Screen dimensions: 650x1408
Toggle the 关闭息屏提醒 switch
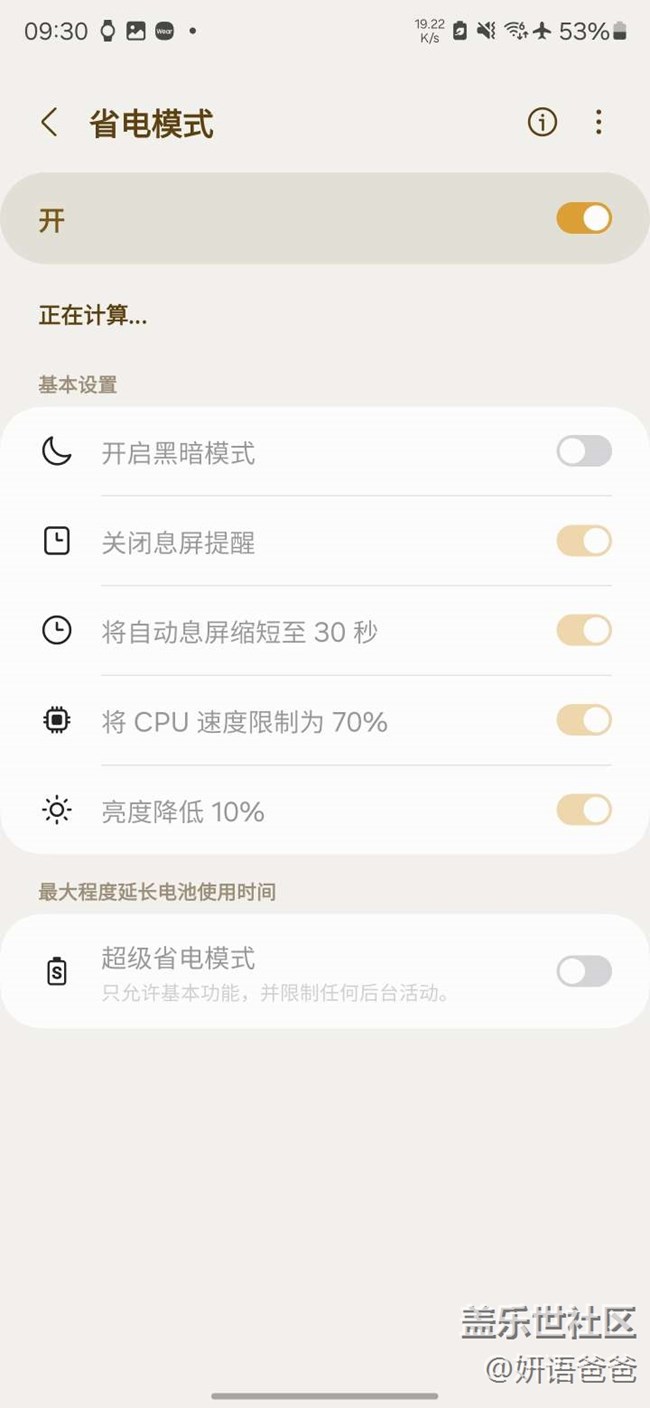coord(584,541)
